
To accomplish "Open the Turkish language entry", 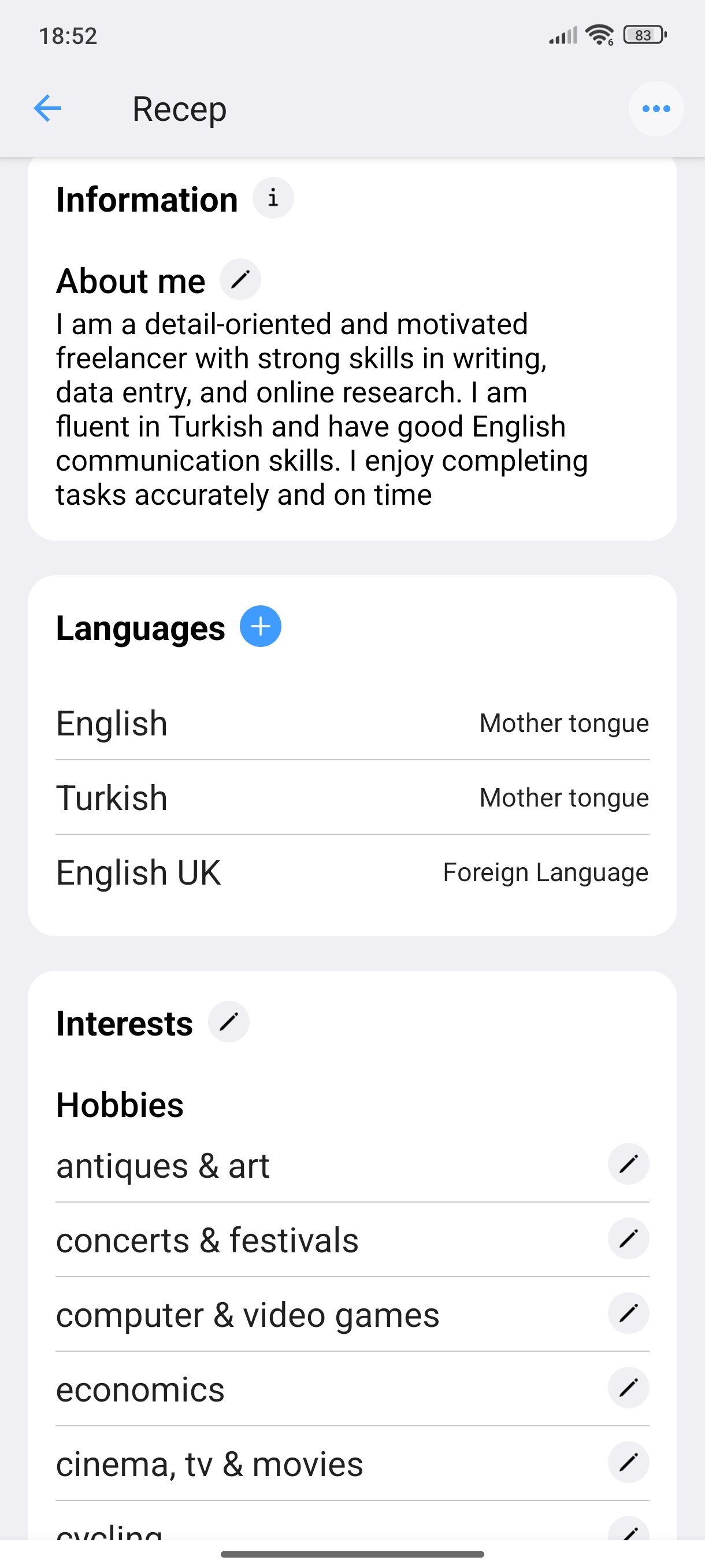I will pyautogui.click(x=352, y=798).
